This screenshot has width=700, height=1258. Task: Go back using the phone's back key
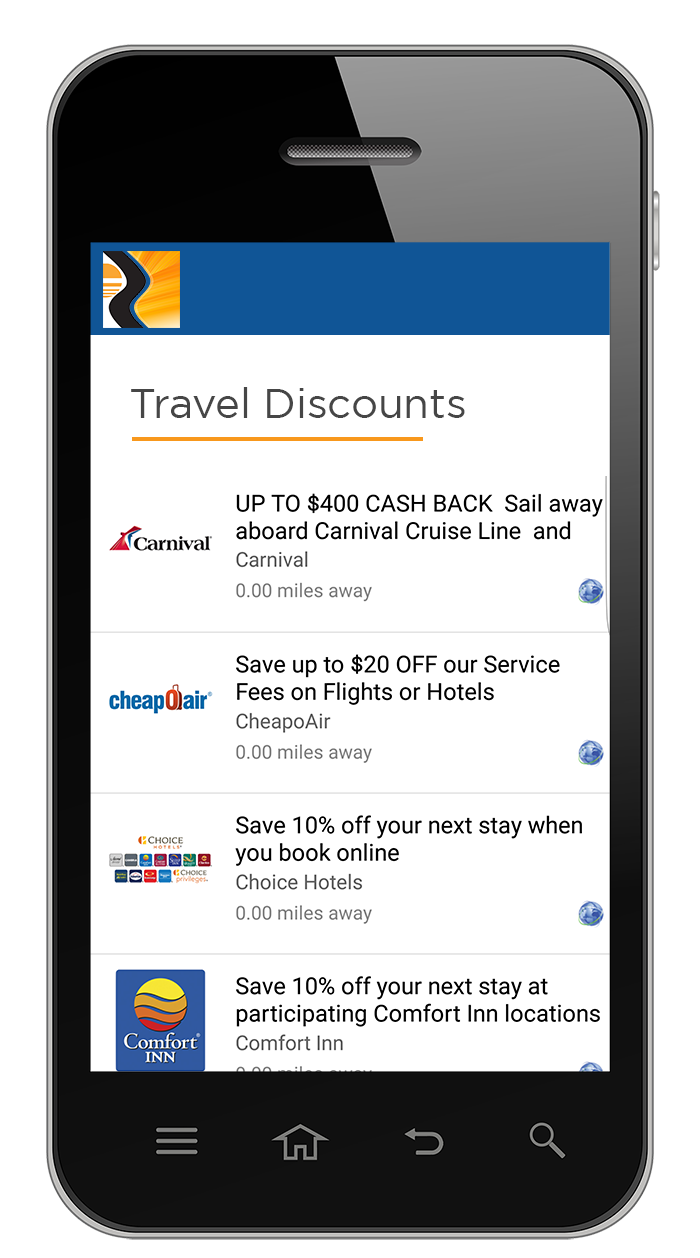[x=423, y=1141]
